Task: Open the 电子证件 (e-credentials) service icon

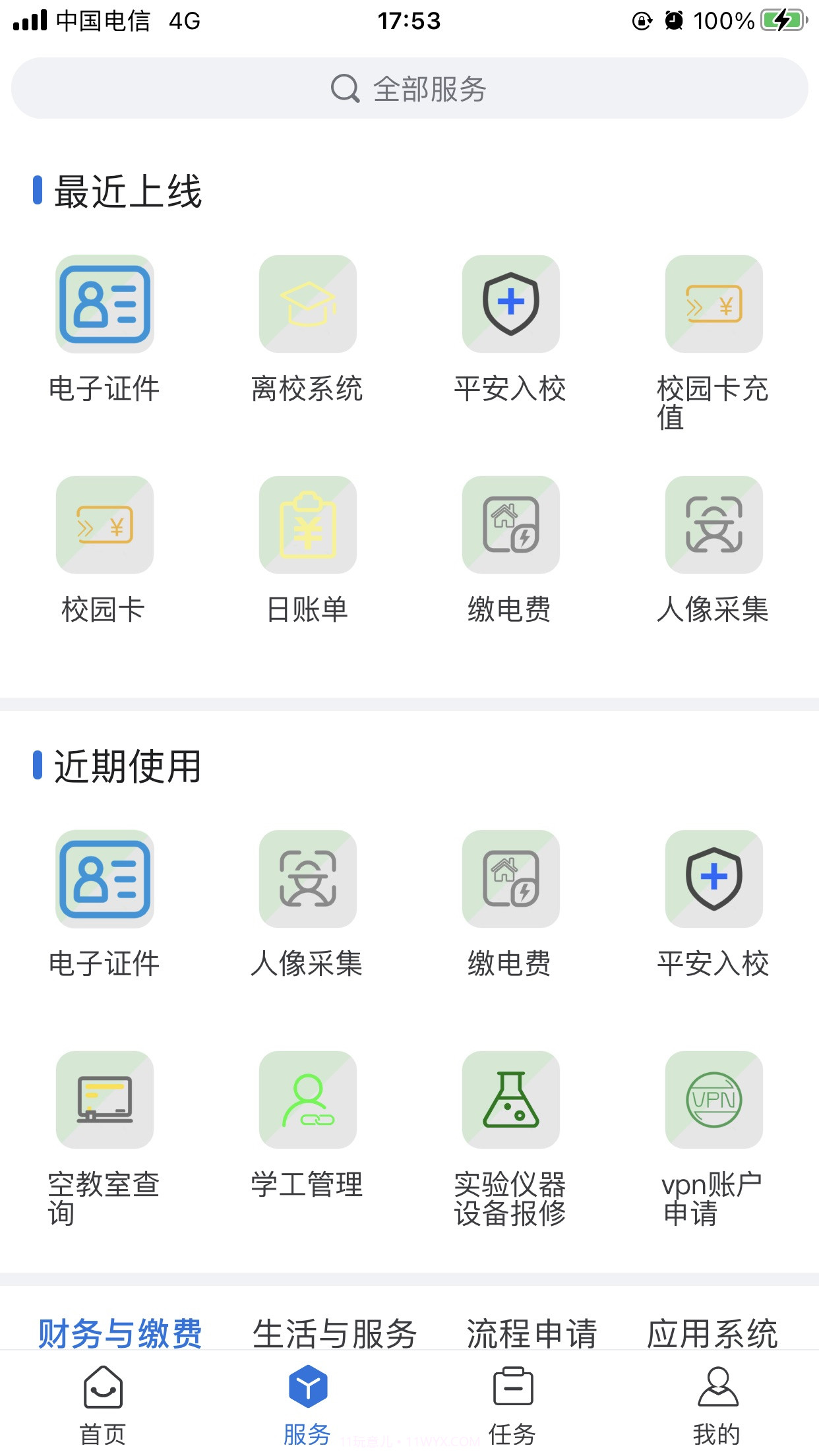Action: point(105,305)
